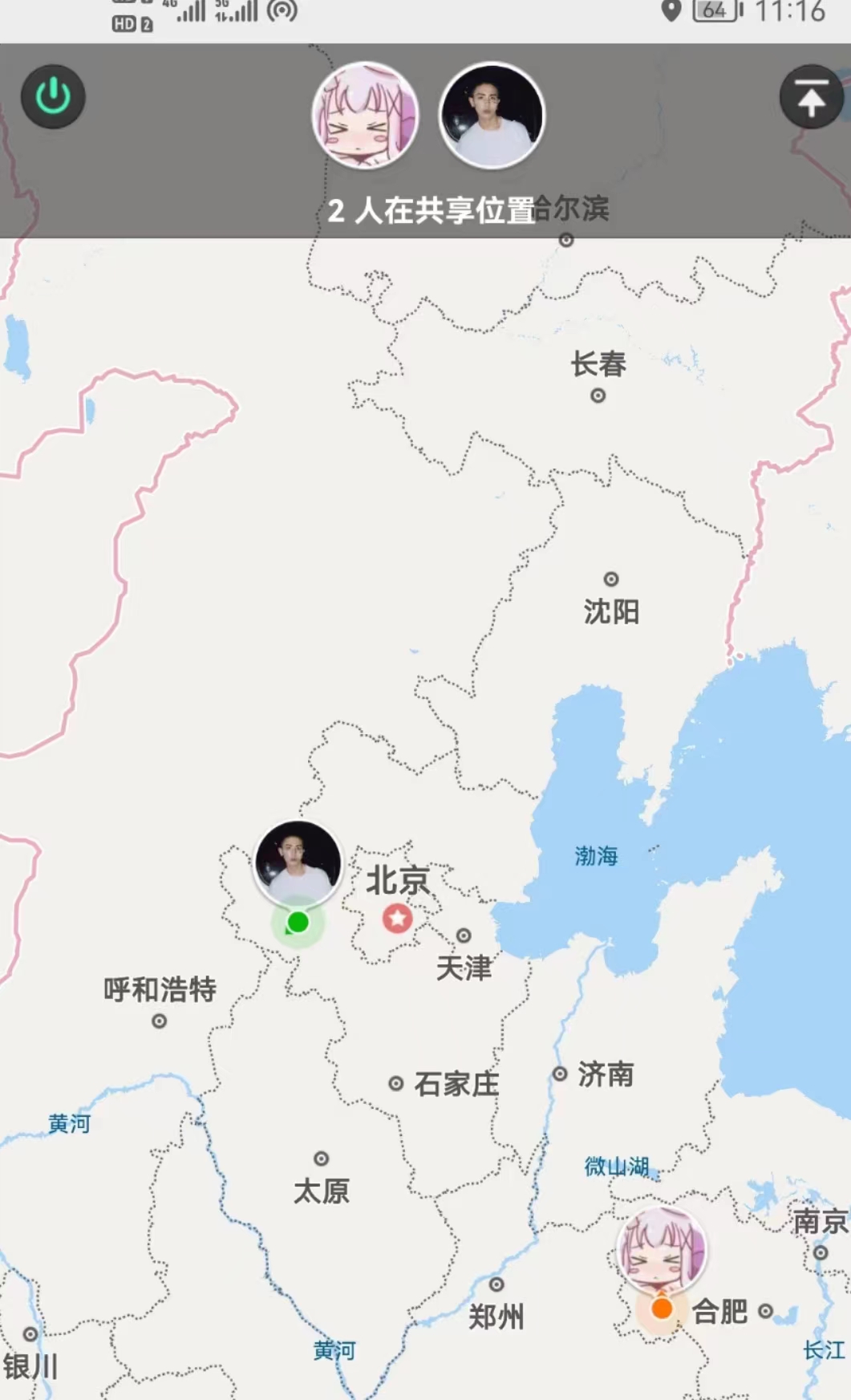Select the anime avatar marker near Hefei
The width and height of the screenshot is (851, 1400).
click(x=662, y=1250)
